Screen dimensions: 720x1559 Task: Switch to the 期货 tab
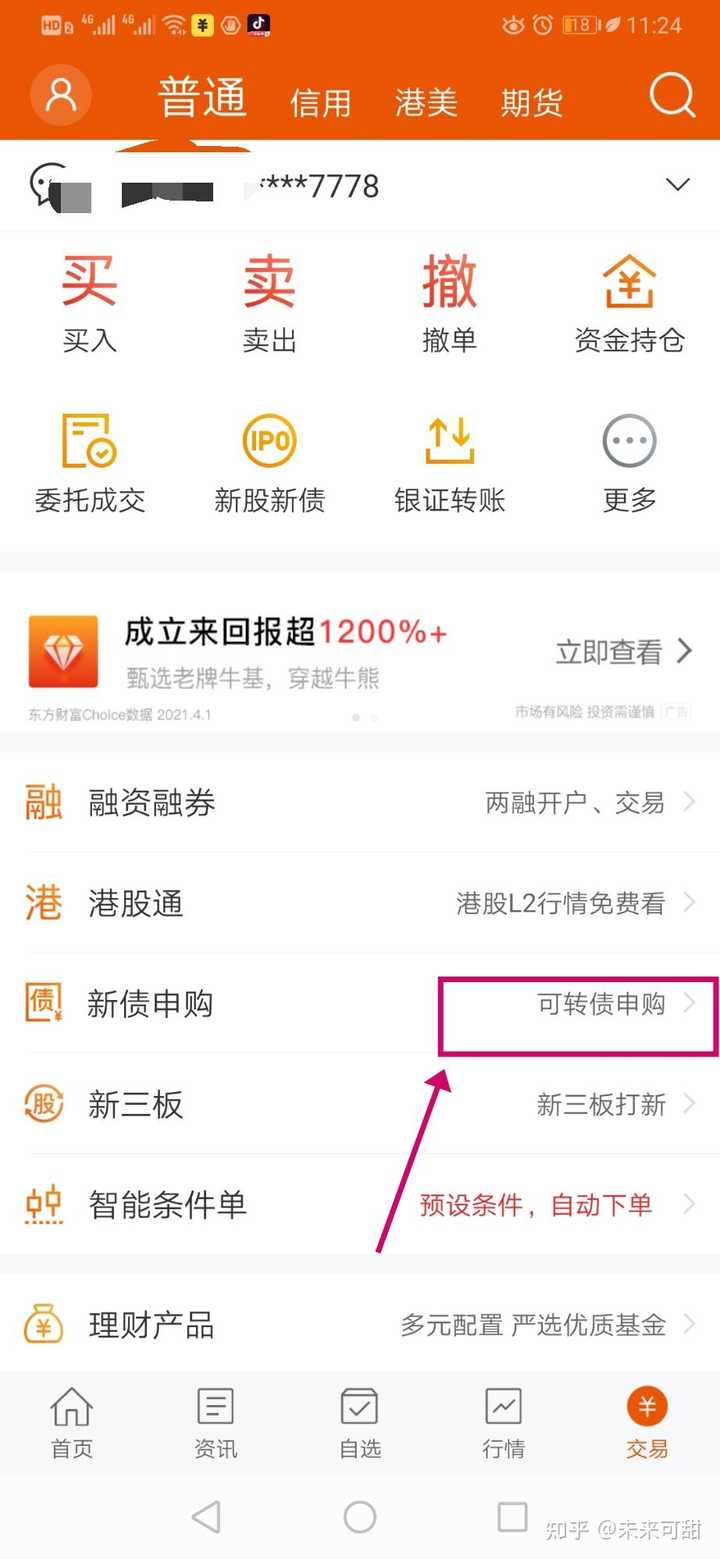531,102
